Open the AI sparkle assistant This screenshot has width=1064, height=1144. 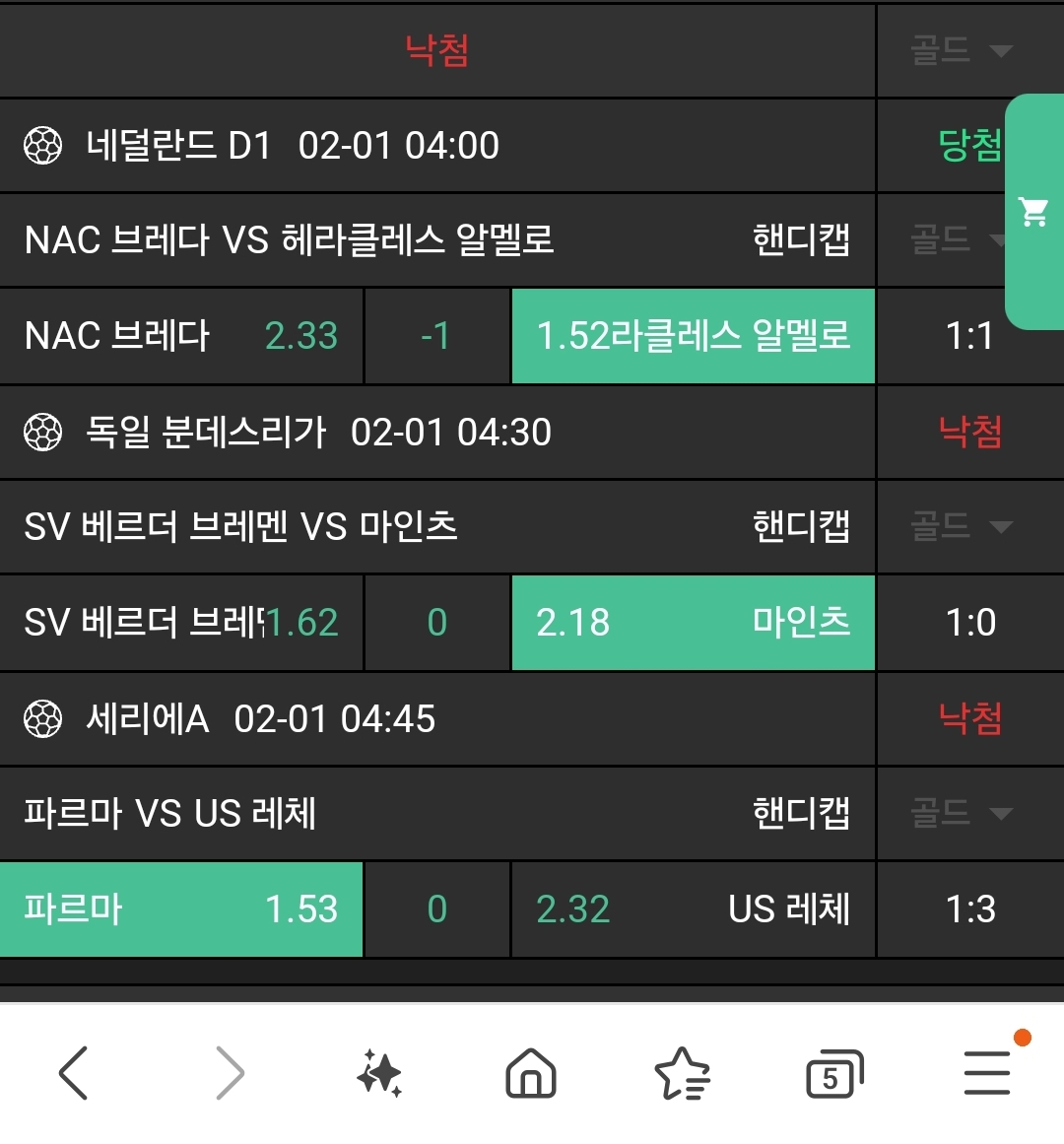[x=379, y=1073]
